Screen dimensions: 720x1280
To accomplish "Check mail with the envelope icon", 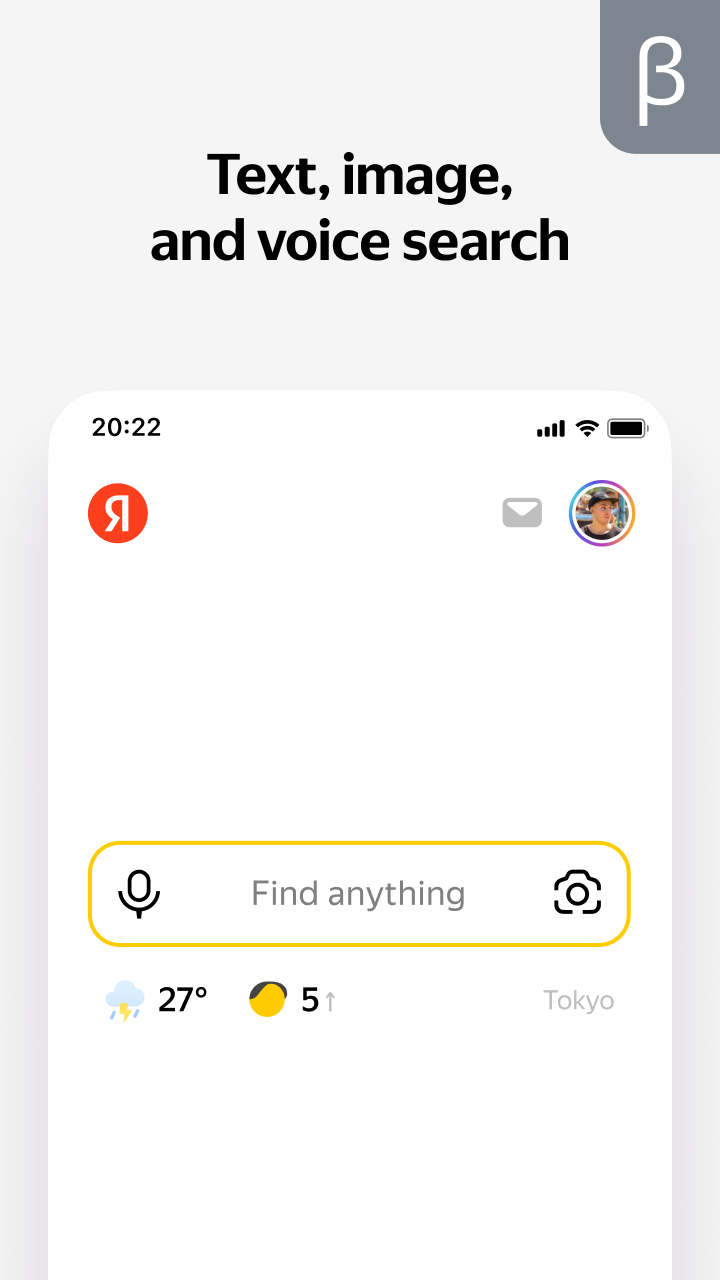I will (522, 512).
